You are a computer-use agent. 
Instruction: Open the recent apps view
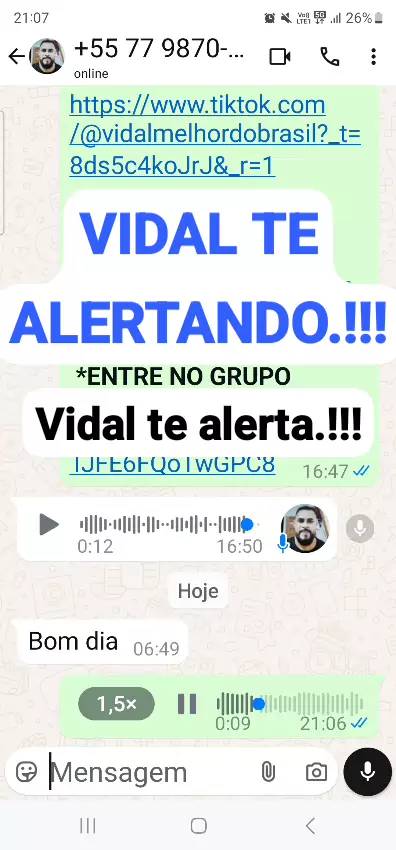coord(87,826)
